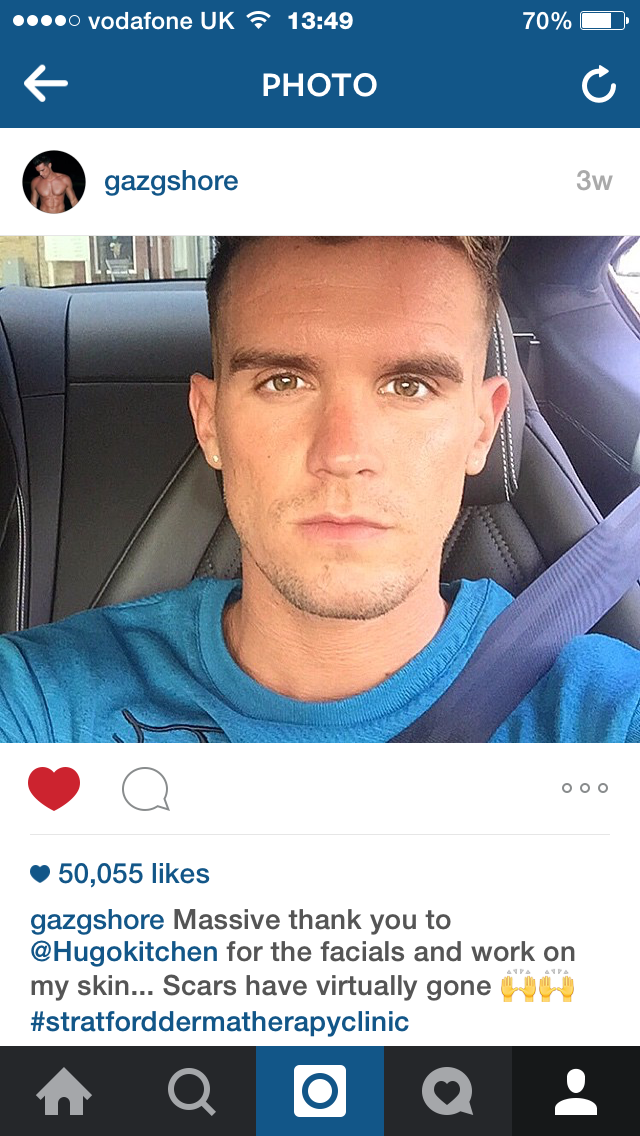Switch to the activity heart tab
This screenshot has width=640, height=1136.
click(448, 1091)
